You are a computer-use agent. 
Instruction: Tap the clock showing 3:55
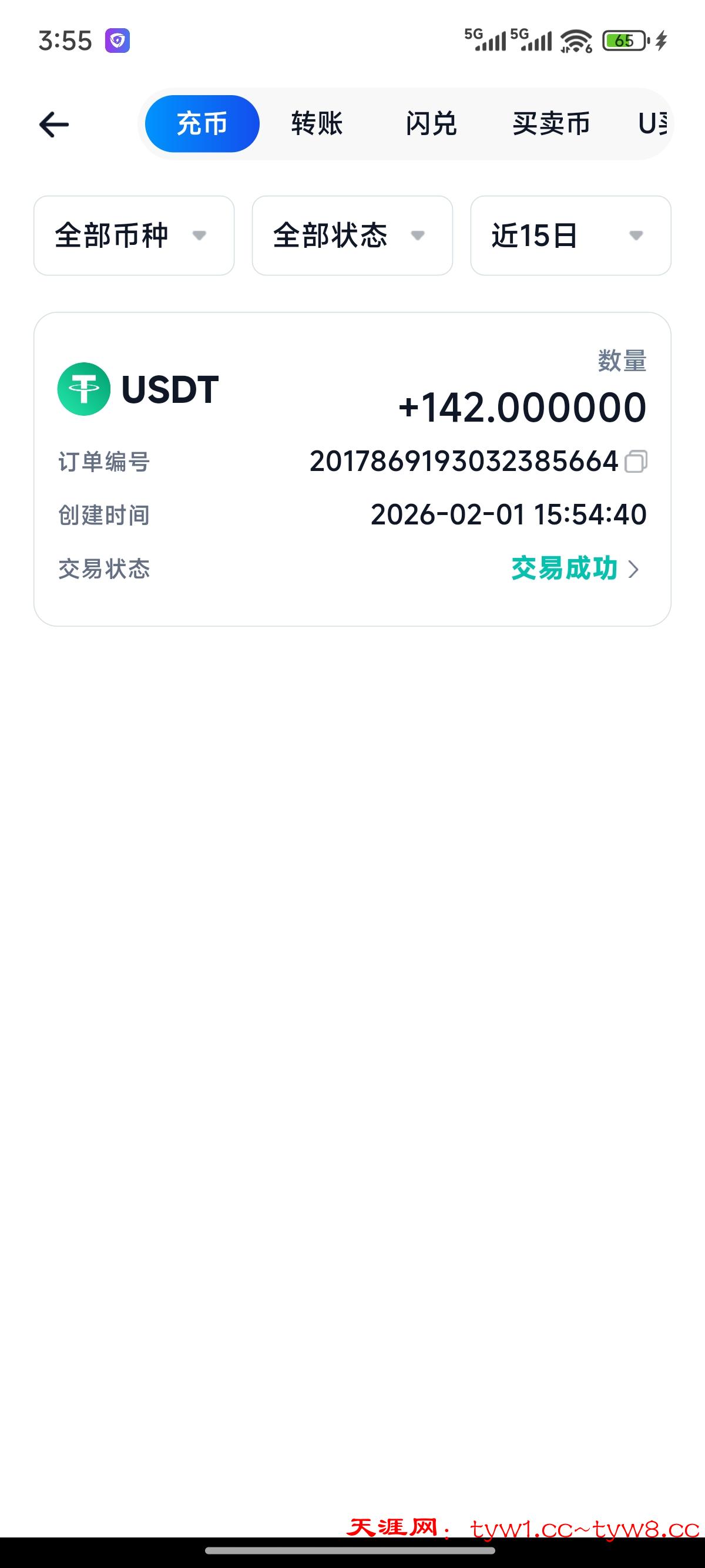click(x=65, y=40)
